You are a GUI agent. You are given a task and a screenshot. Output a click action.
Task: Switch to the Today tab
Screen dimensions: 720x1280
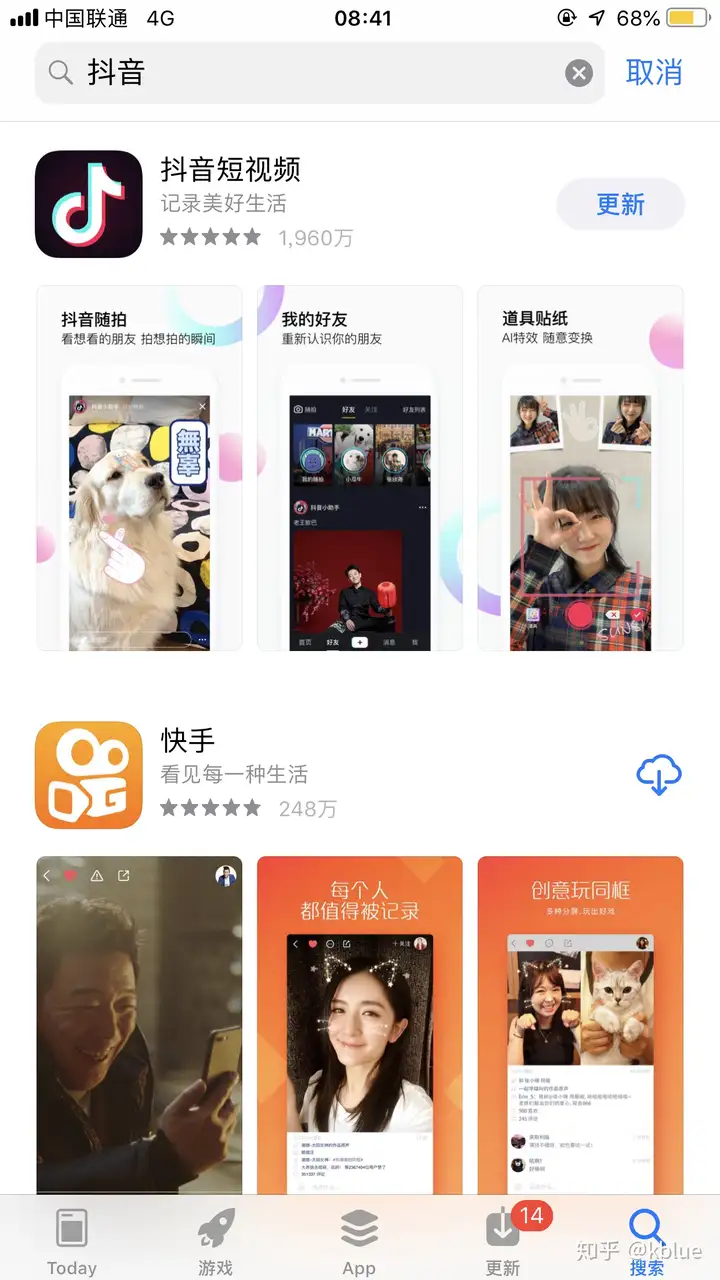[72, 1240]
